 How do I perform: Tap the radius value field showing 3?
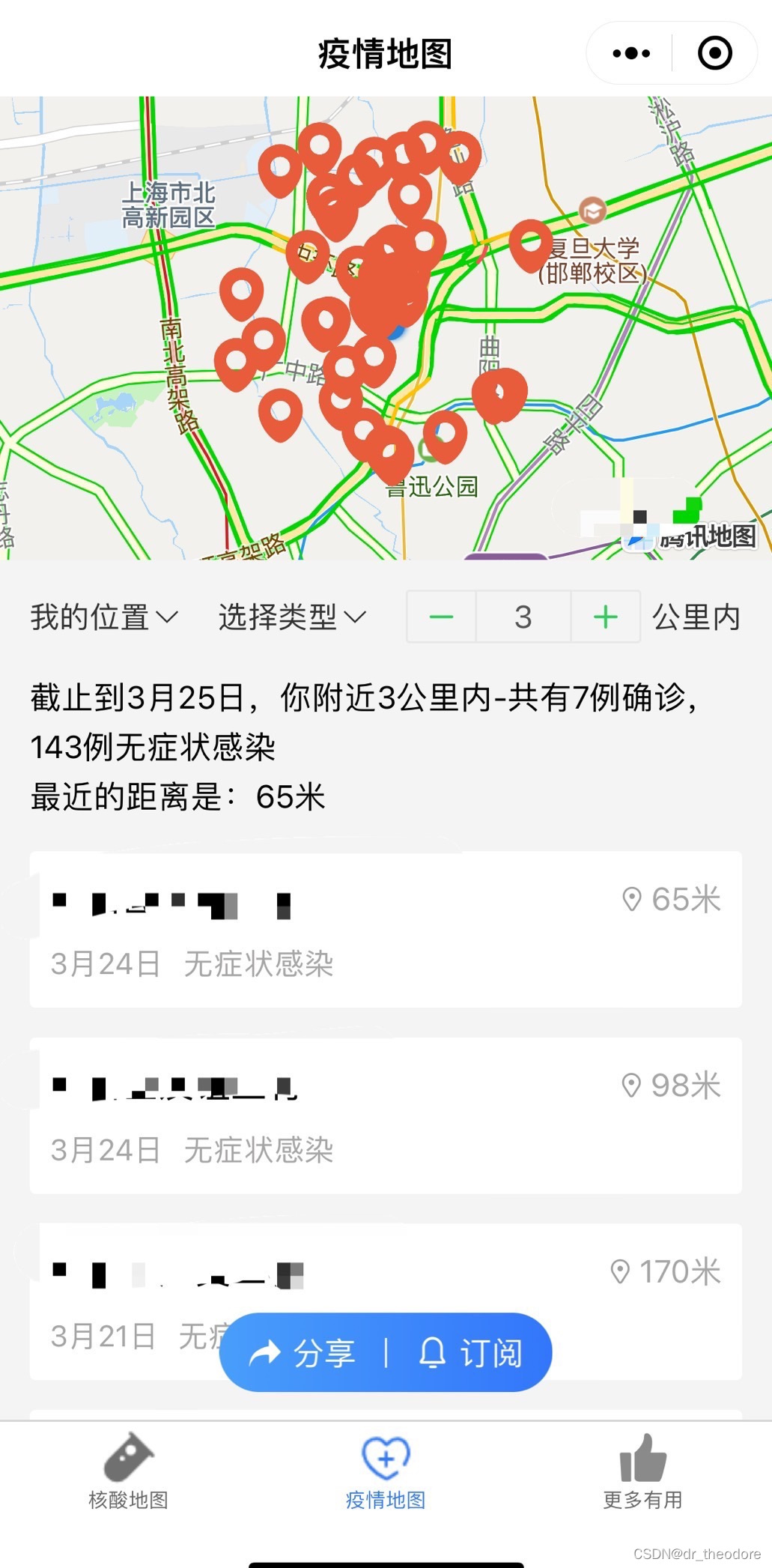coord(523,617)
